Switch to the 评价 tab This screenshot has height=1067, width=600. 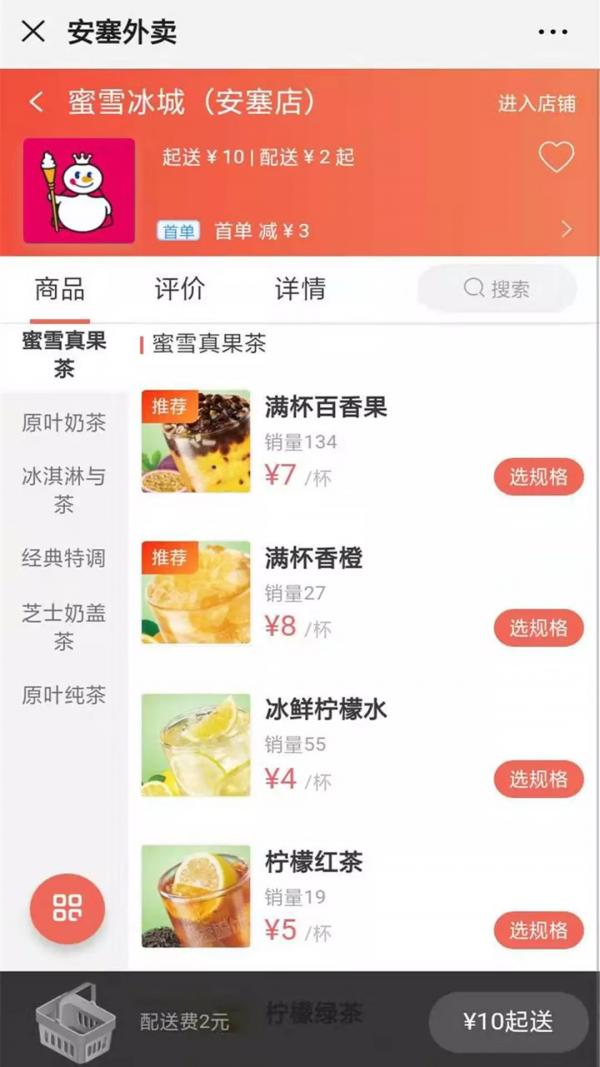pyautogui.click(x=180, y=290)
